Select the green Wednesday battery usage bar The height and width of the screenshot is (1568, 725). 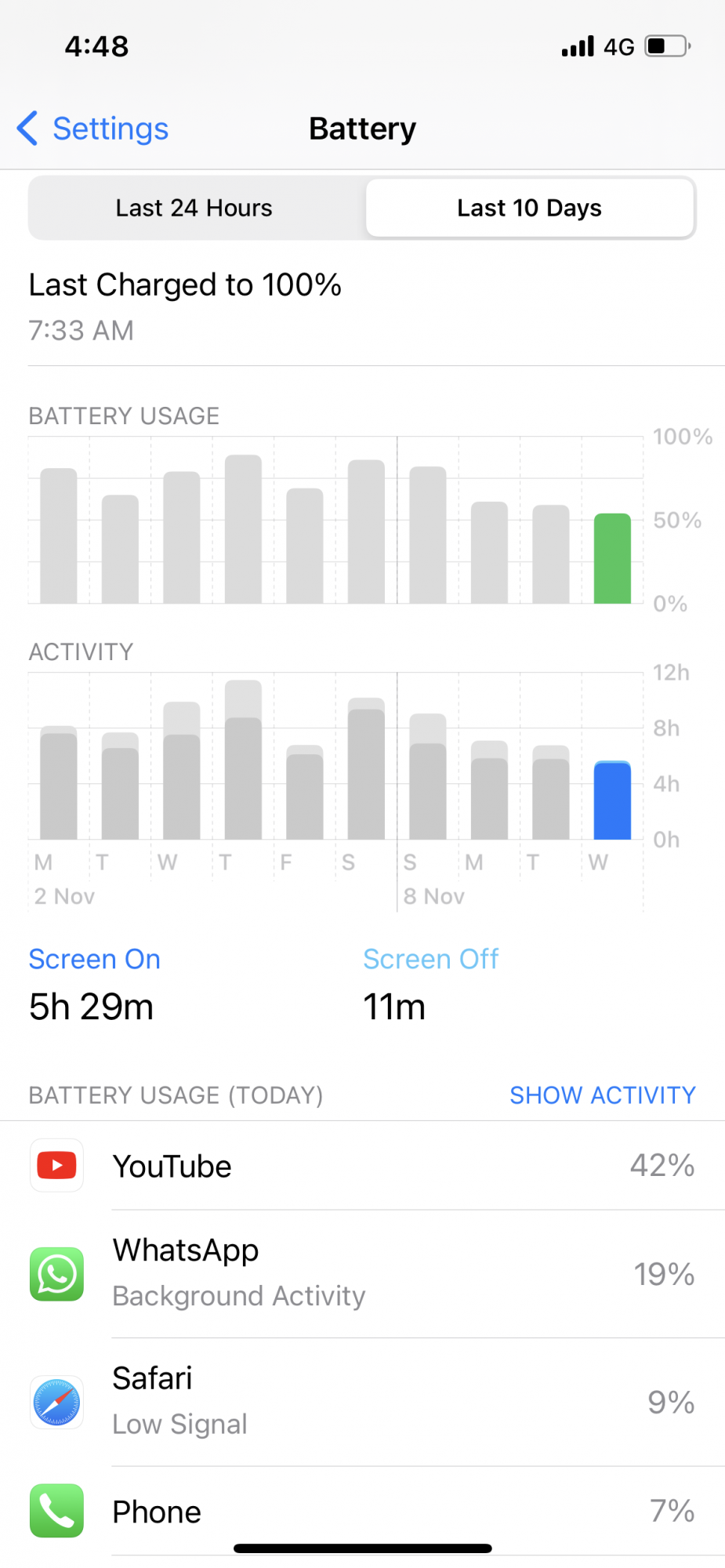tap(612, 558)
